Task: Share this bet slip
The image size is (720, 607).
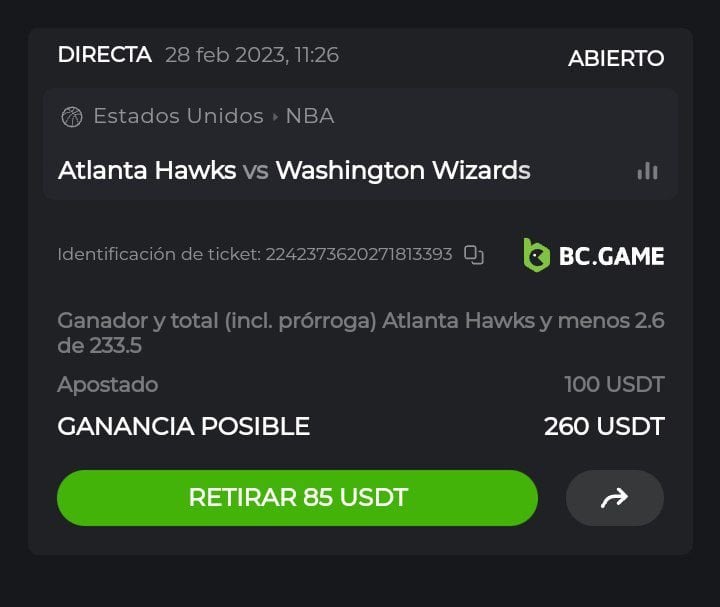Action: [614, 498]
